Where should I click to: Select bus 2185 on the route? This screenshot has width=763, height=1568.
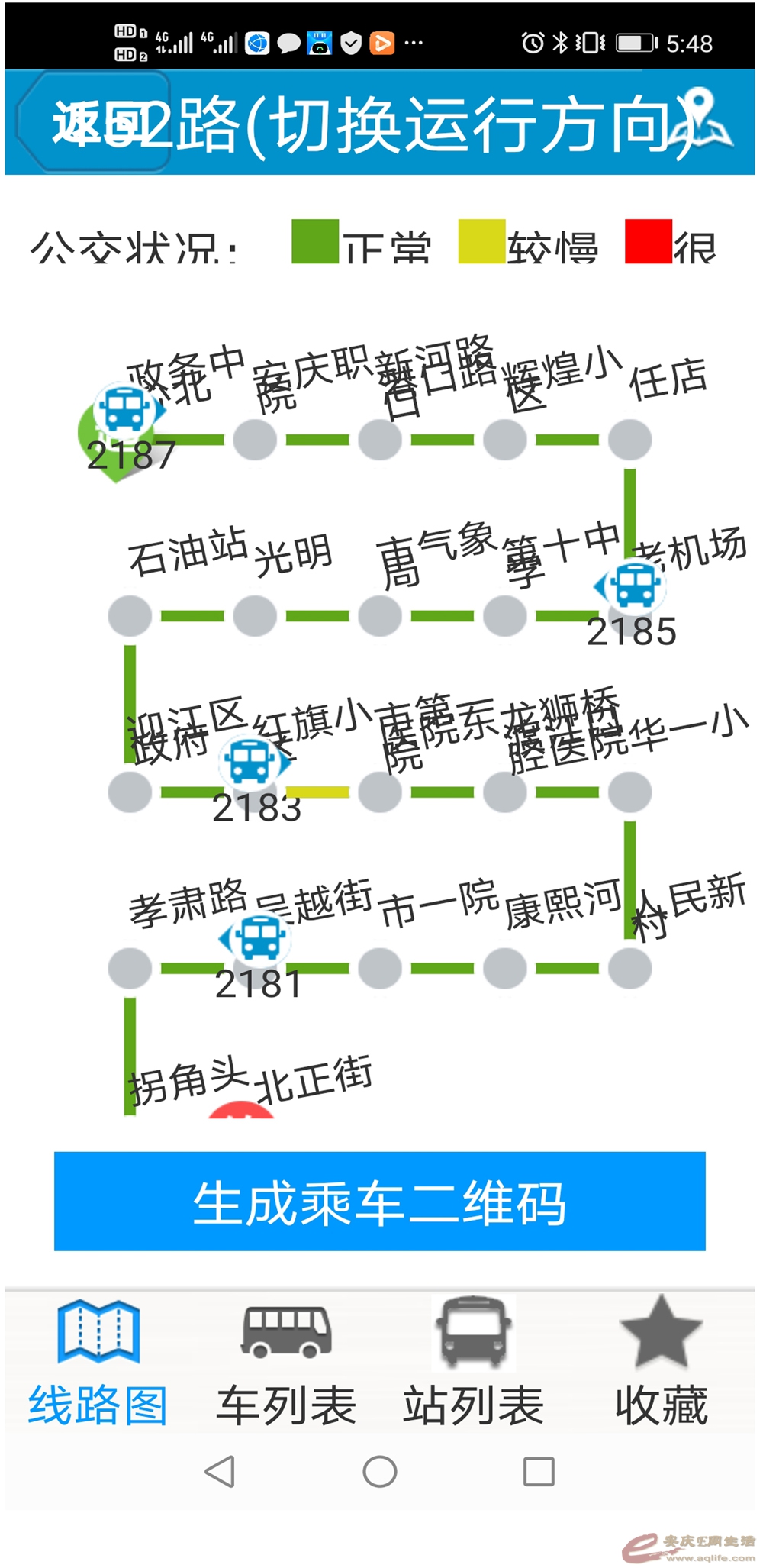tap(636, 586)
